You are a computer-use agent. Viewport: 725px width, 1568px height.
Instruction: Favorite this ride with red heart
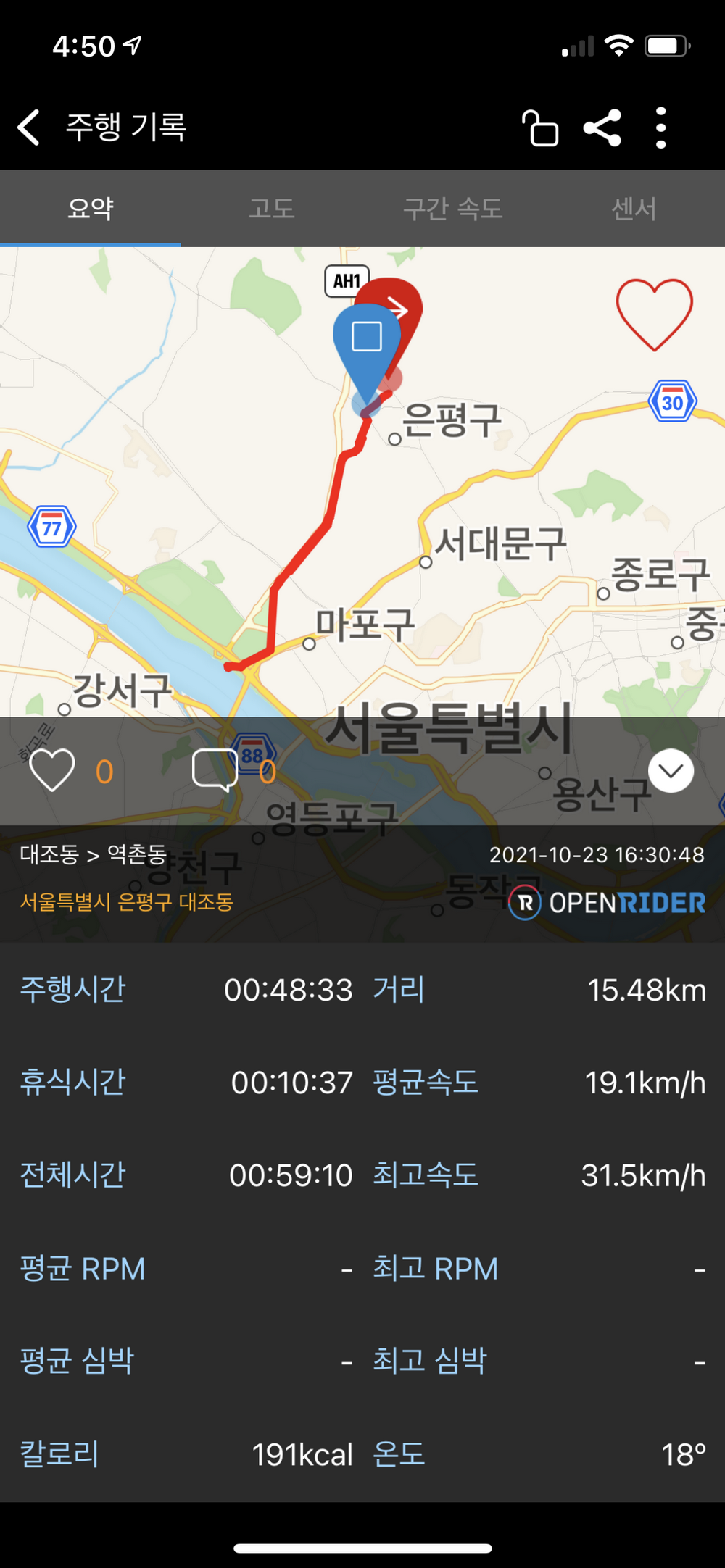pyautogui.click(x=654, y=314)
